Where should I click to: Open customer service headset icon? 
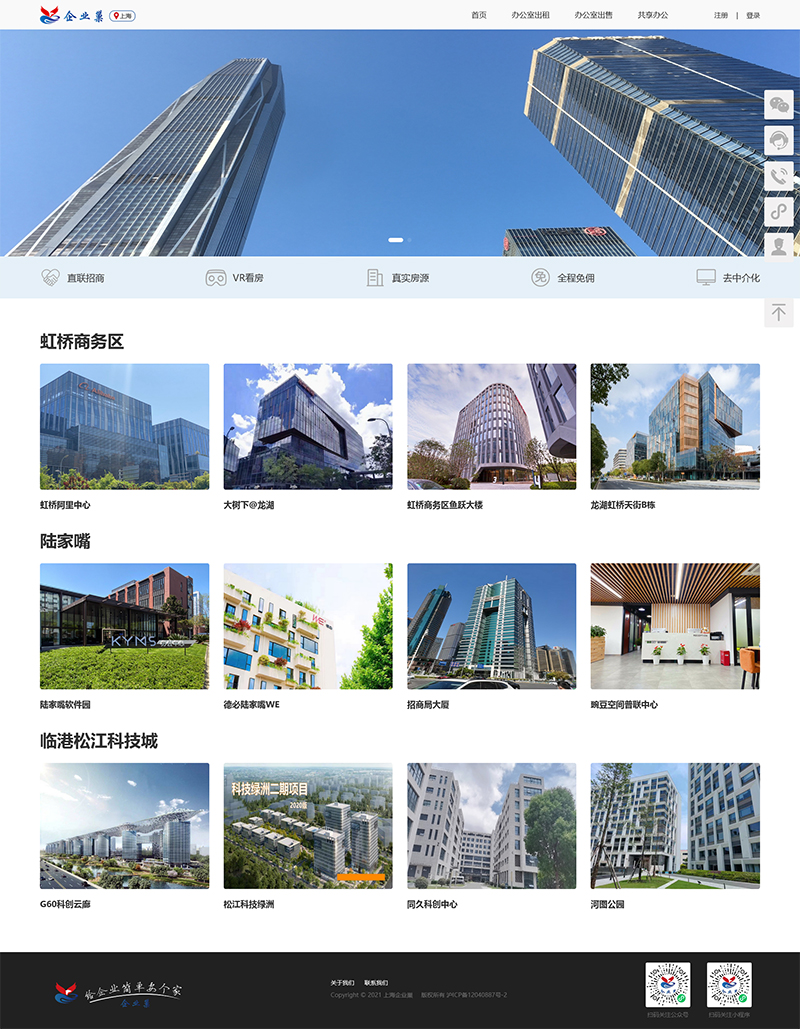(x=779, y=139)
